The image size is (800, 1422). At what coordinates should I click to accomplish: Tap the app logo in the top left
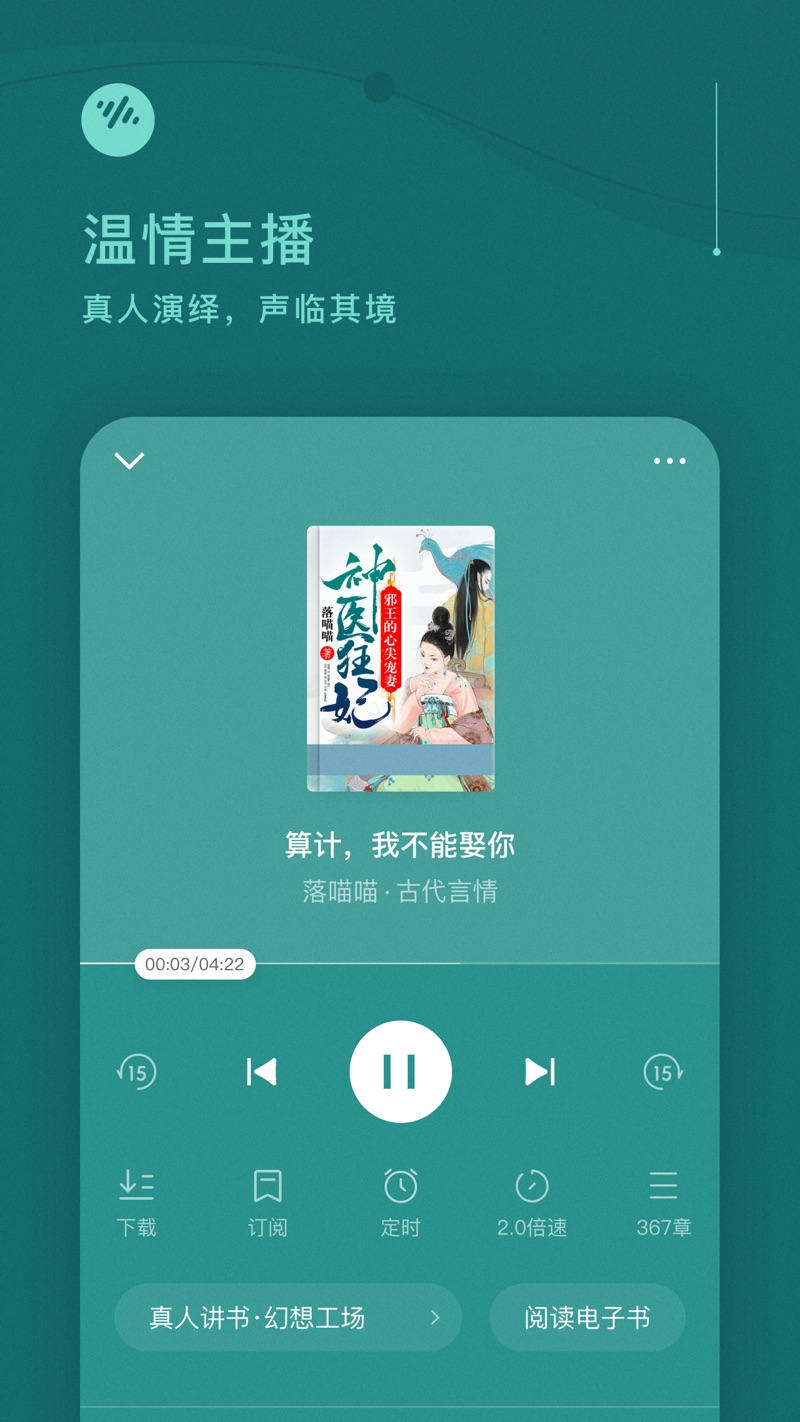[118, 119]
